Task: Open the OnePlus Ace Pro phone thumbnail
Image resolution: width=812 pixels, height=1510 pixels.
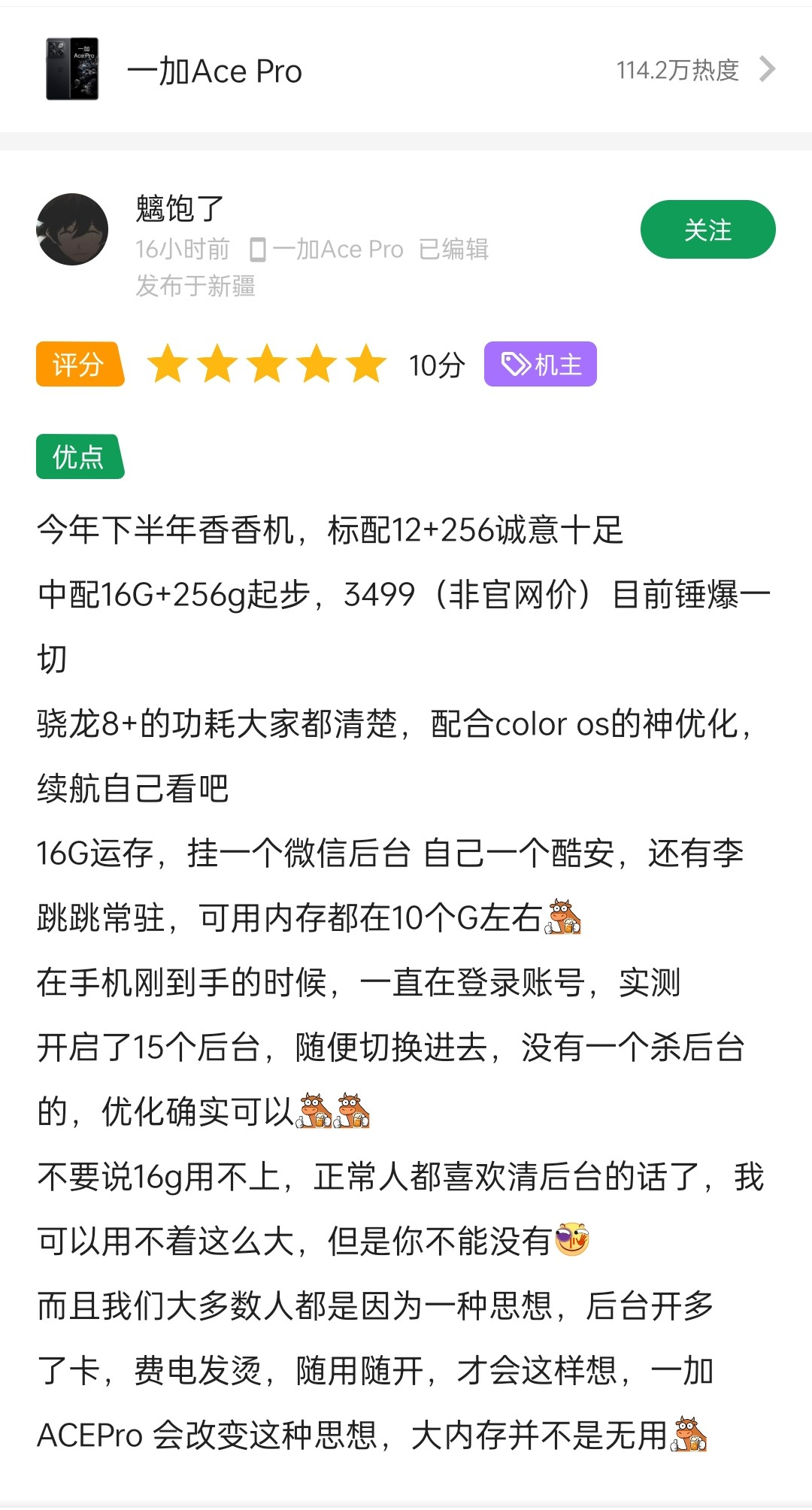Action: (73, 70)
